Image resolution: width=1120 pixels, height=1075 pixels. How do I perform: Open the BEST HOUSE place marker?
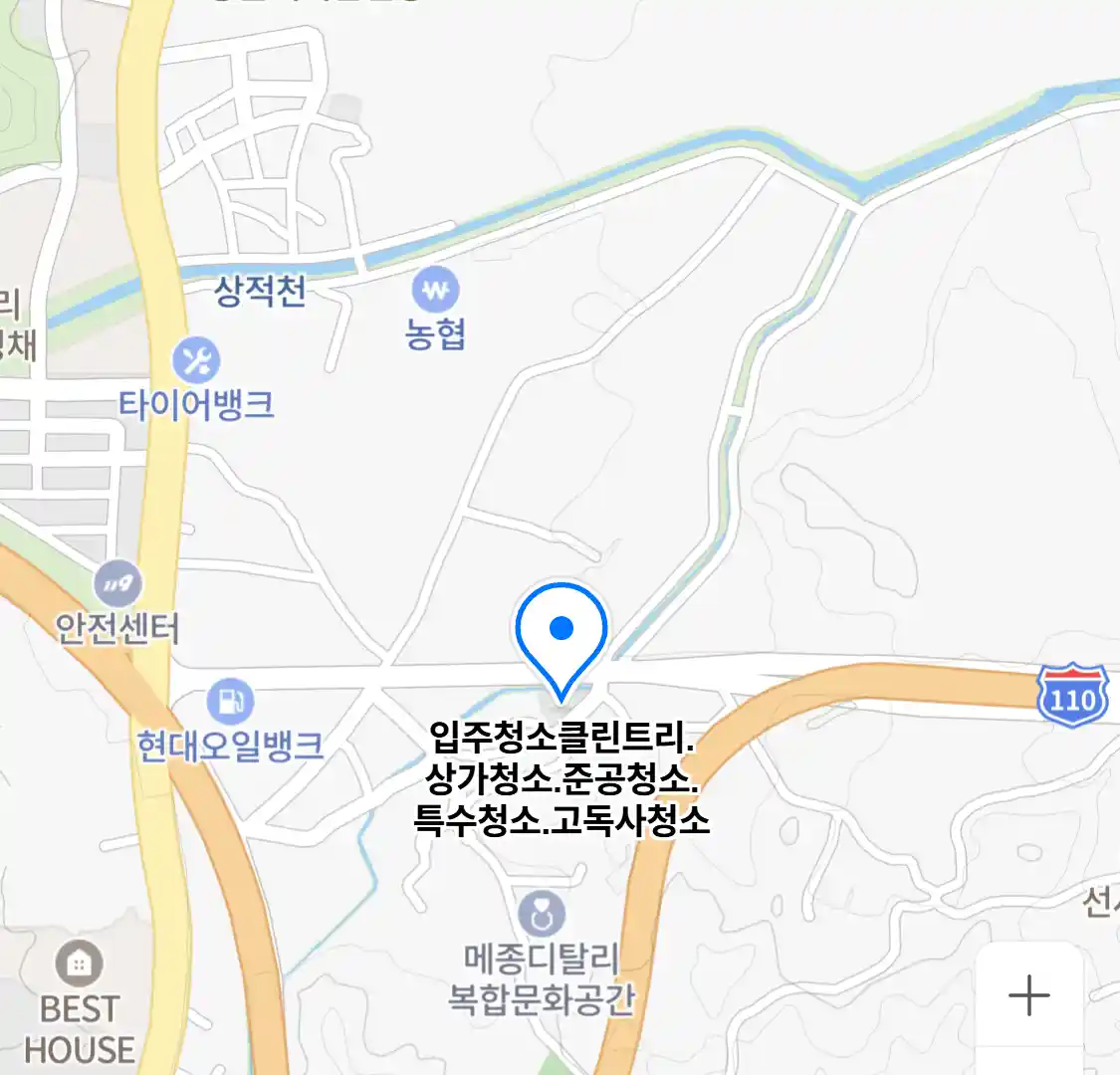pyautogui.click(x=79, y=963)
